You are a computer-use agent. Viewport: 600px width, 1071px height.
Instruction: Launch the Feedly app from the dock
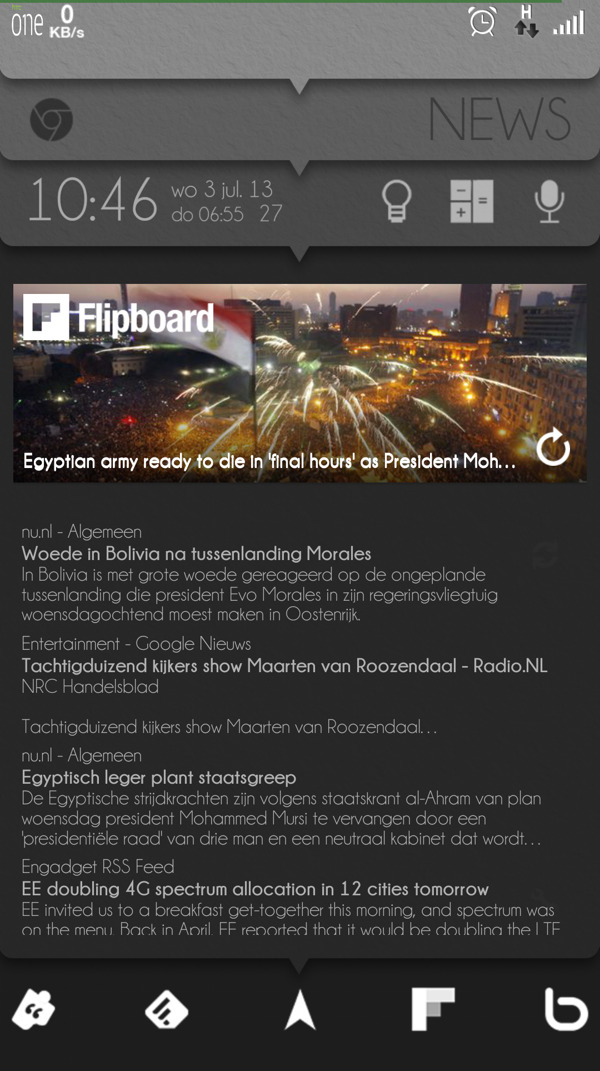[166, 1010]
